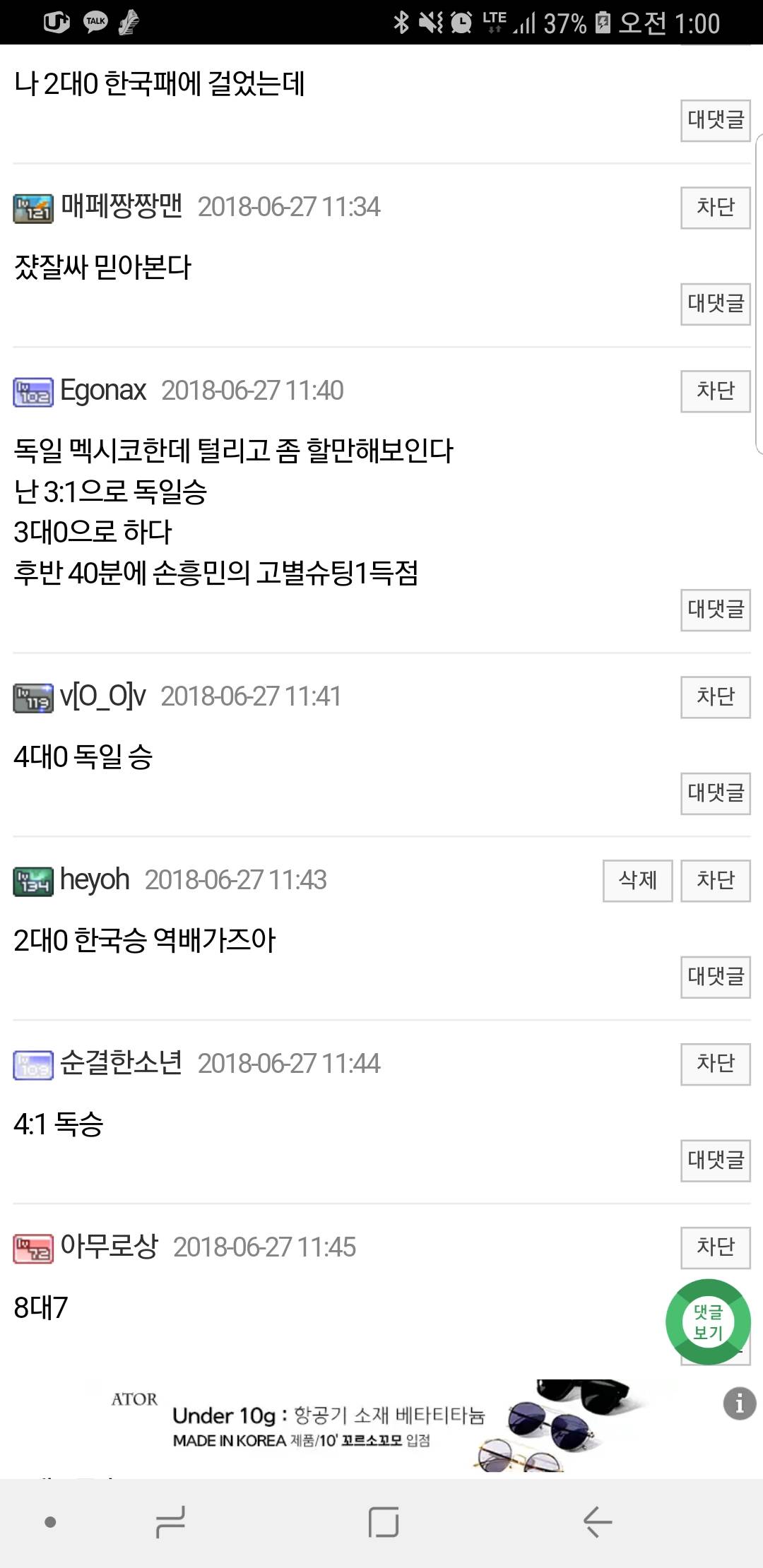Block user v[O_O]v
763x1568 pixels.
click(715, 697)
